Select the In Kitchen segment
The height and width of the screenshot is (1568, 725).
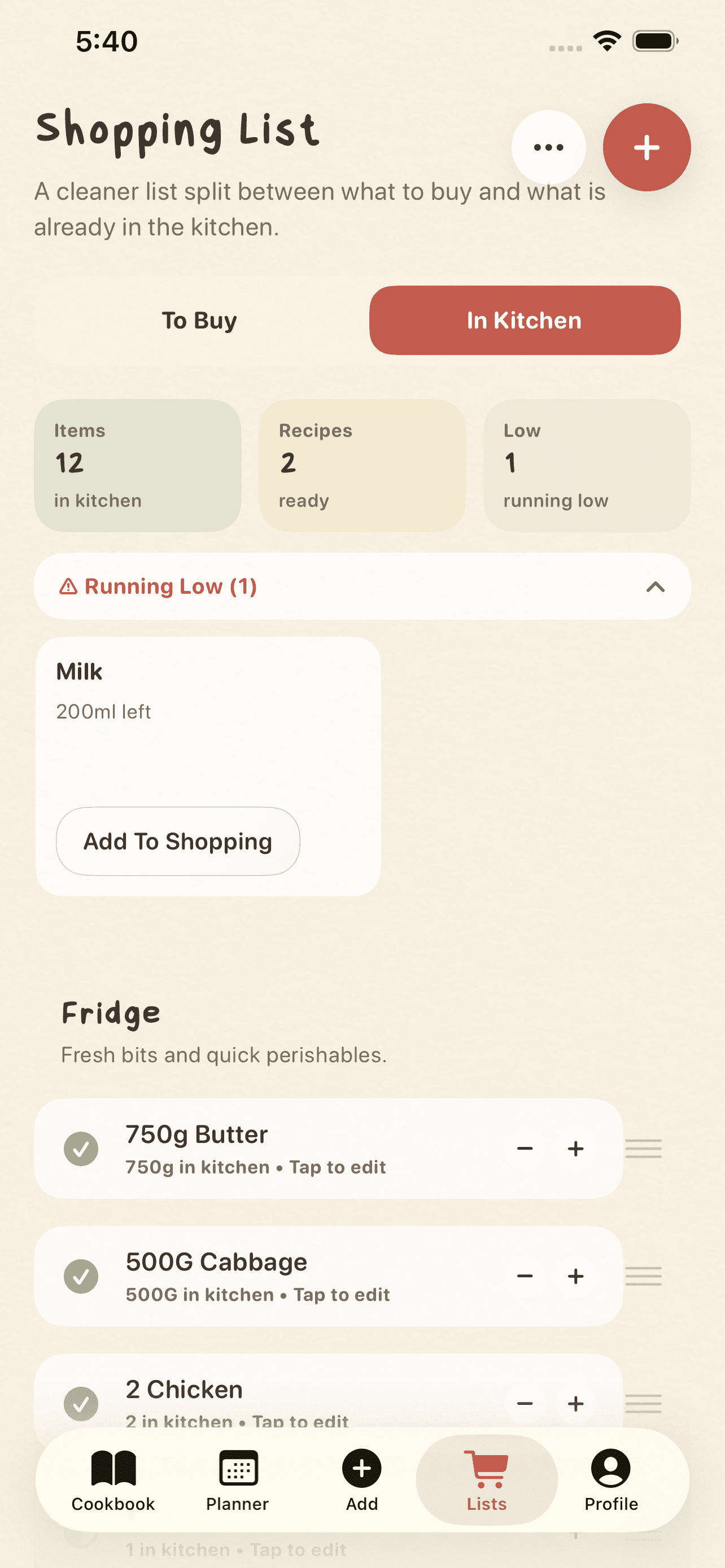525,320
